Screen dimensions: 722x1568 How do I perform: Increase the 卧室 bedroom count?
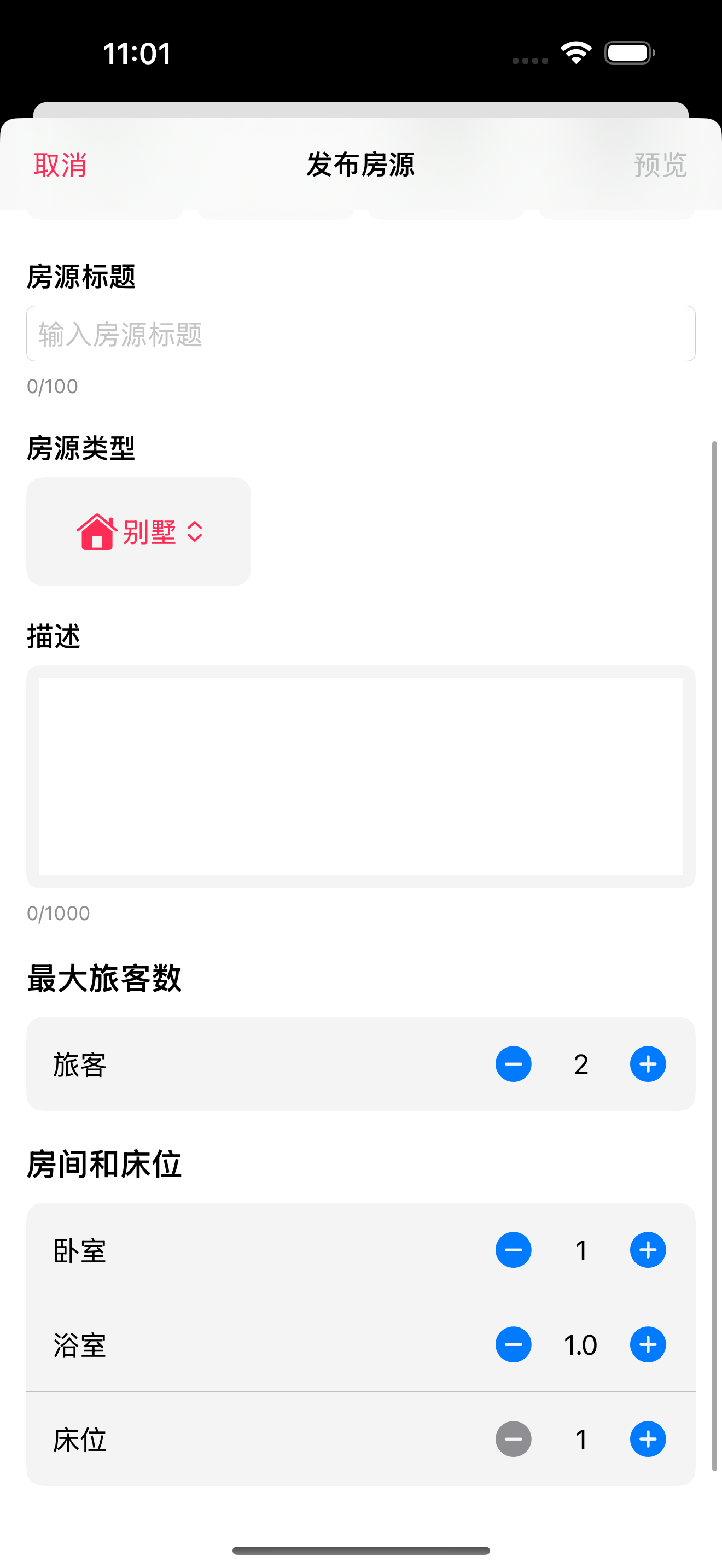648,1250
